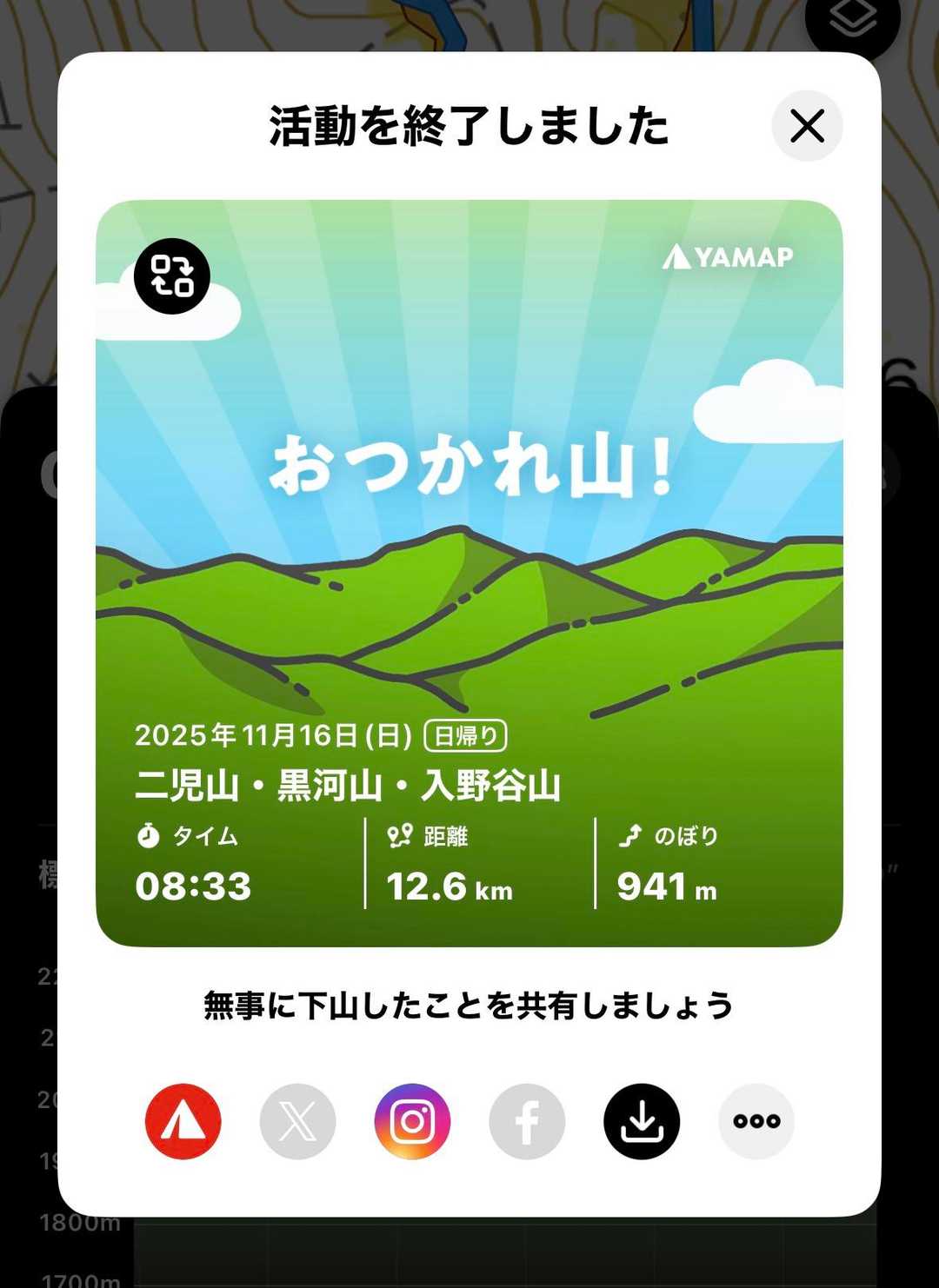
Task: Switch the share card design
Action: 172,276
